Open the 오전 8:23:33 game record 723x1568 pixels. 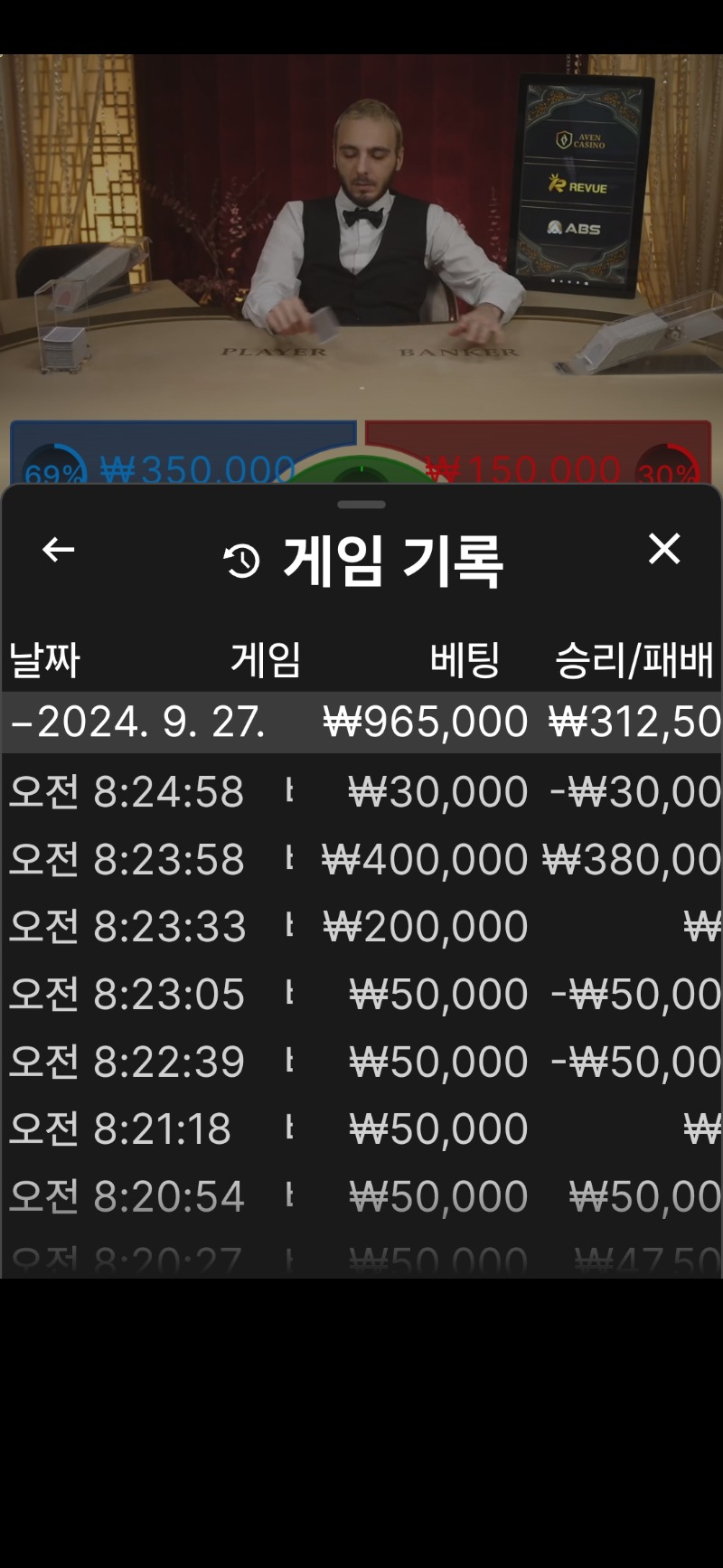coord(361,926)
